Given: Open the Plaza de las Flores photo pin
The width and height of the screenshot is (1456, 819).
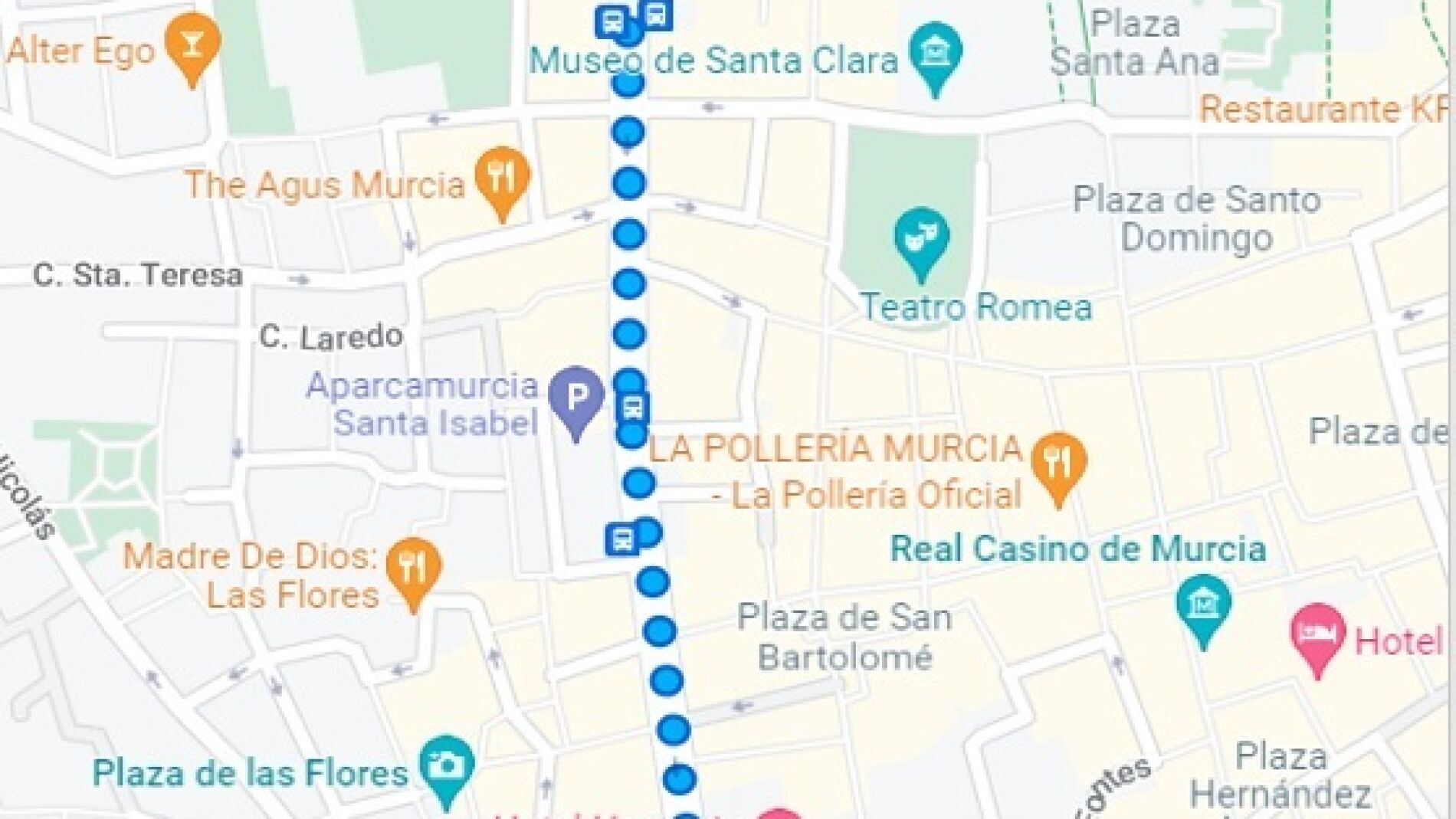Looking at the screenshot, I should point(448,765).
